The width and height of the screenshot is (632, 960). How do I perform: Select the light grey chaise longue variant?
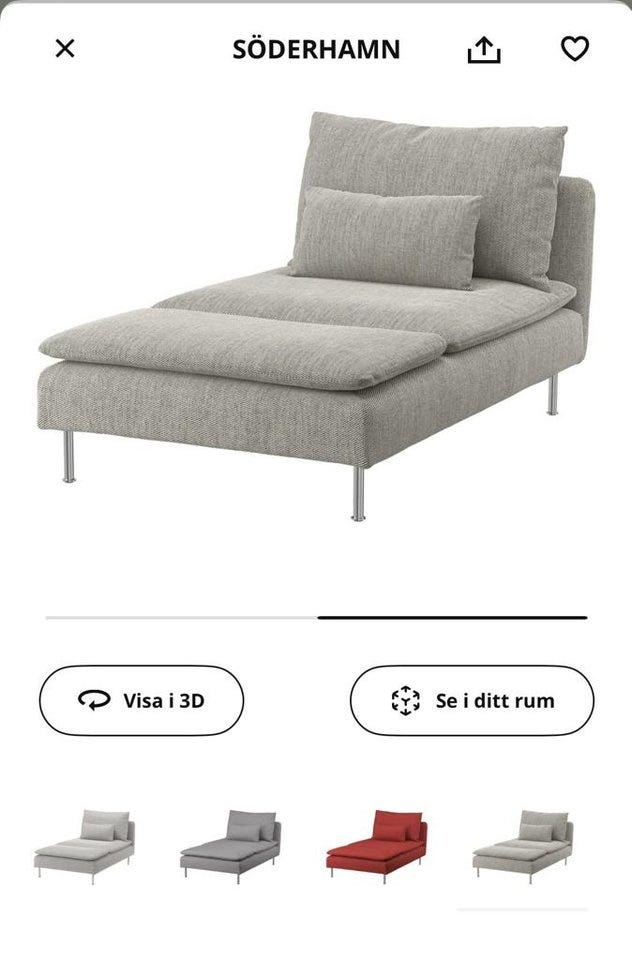point(84,845)
